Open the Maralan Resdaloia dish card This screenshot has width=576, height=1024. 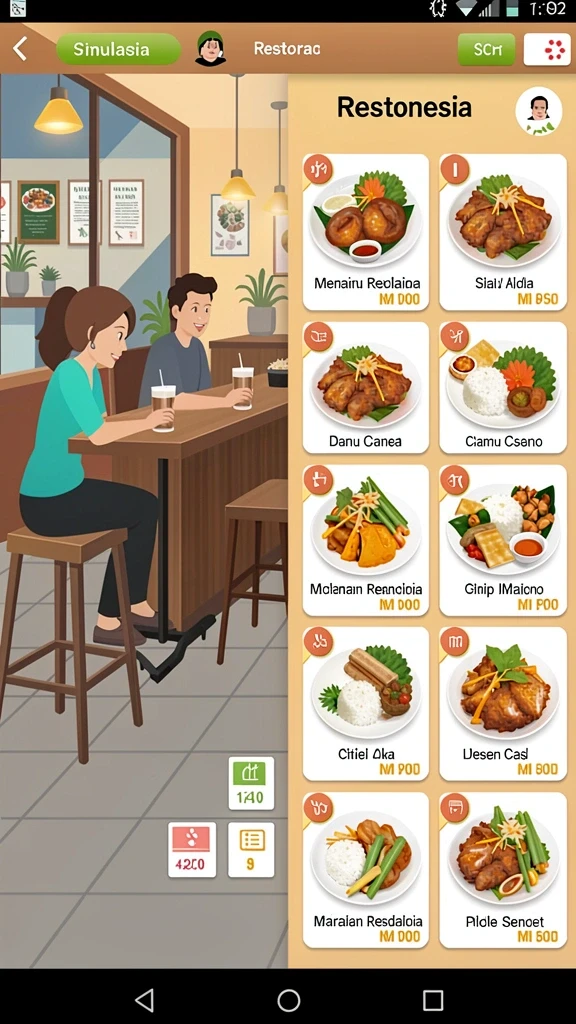pos(366,870)
